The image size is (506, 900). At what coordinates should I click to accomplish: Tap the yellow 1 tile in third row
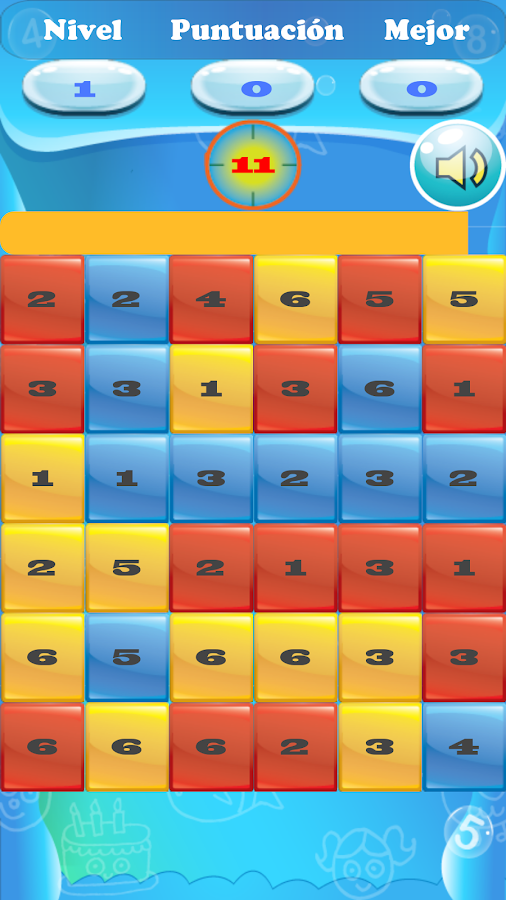(42, 478)
